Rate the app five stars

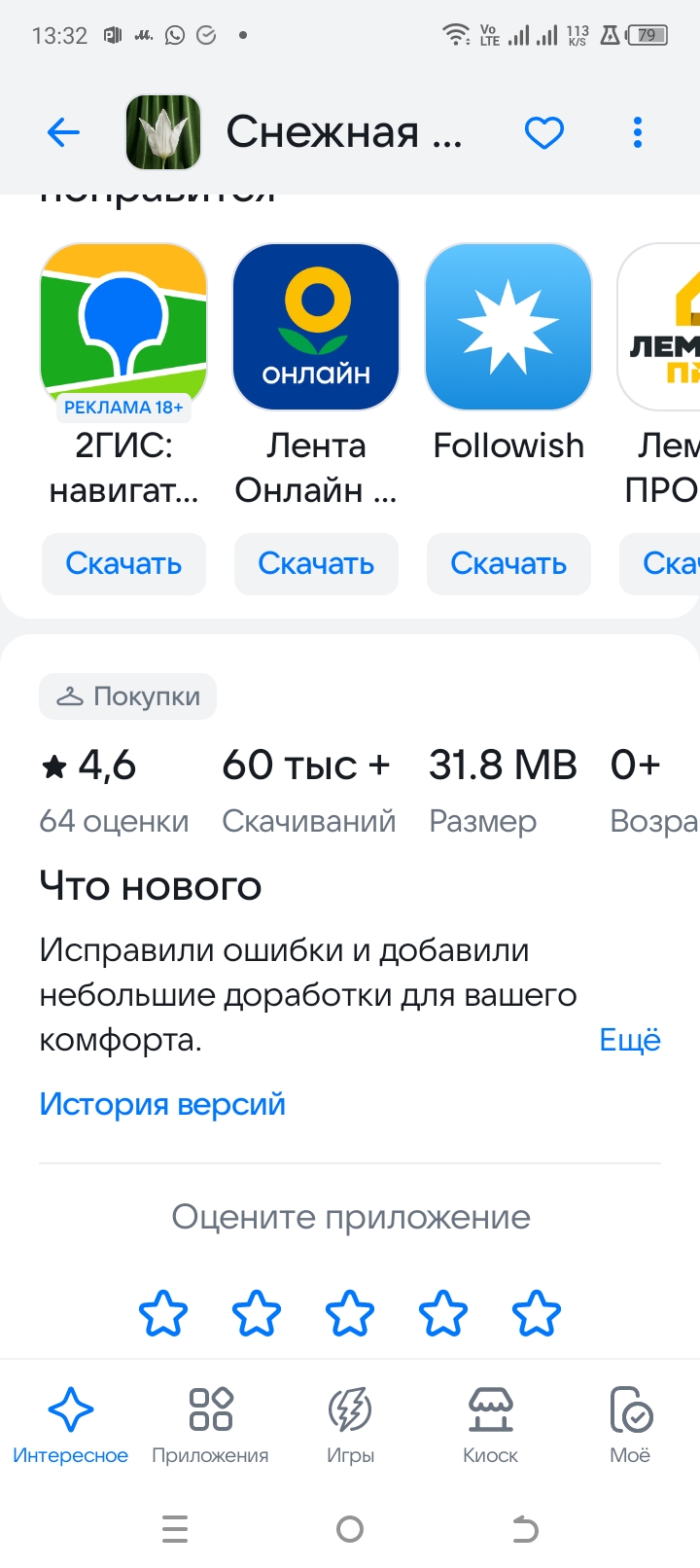(x=536, y=1313)
